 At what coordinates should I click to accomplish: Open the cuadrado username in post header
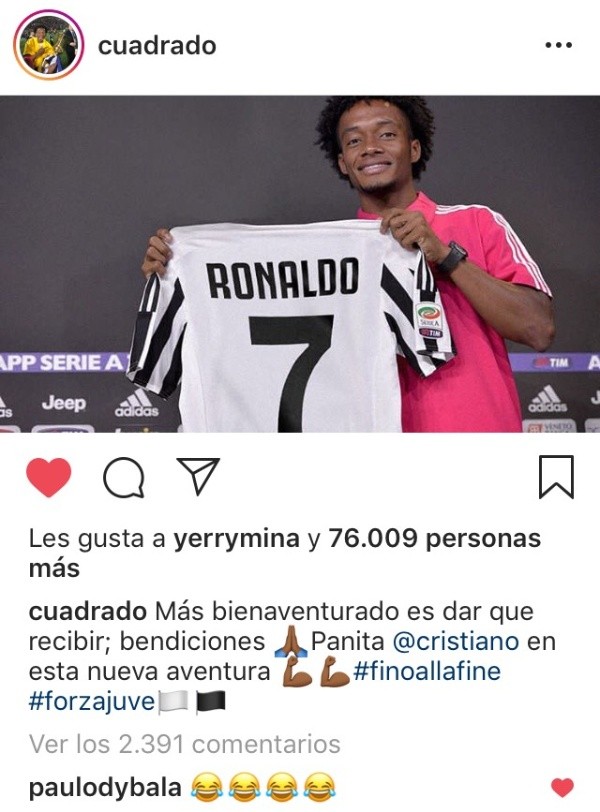pyautogui.click(x=156, y=46)
